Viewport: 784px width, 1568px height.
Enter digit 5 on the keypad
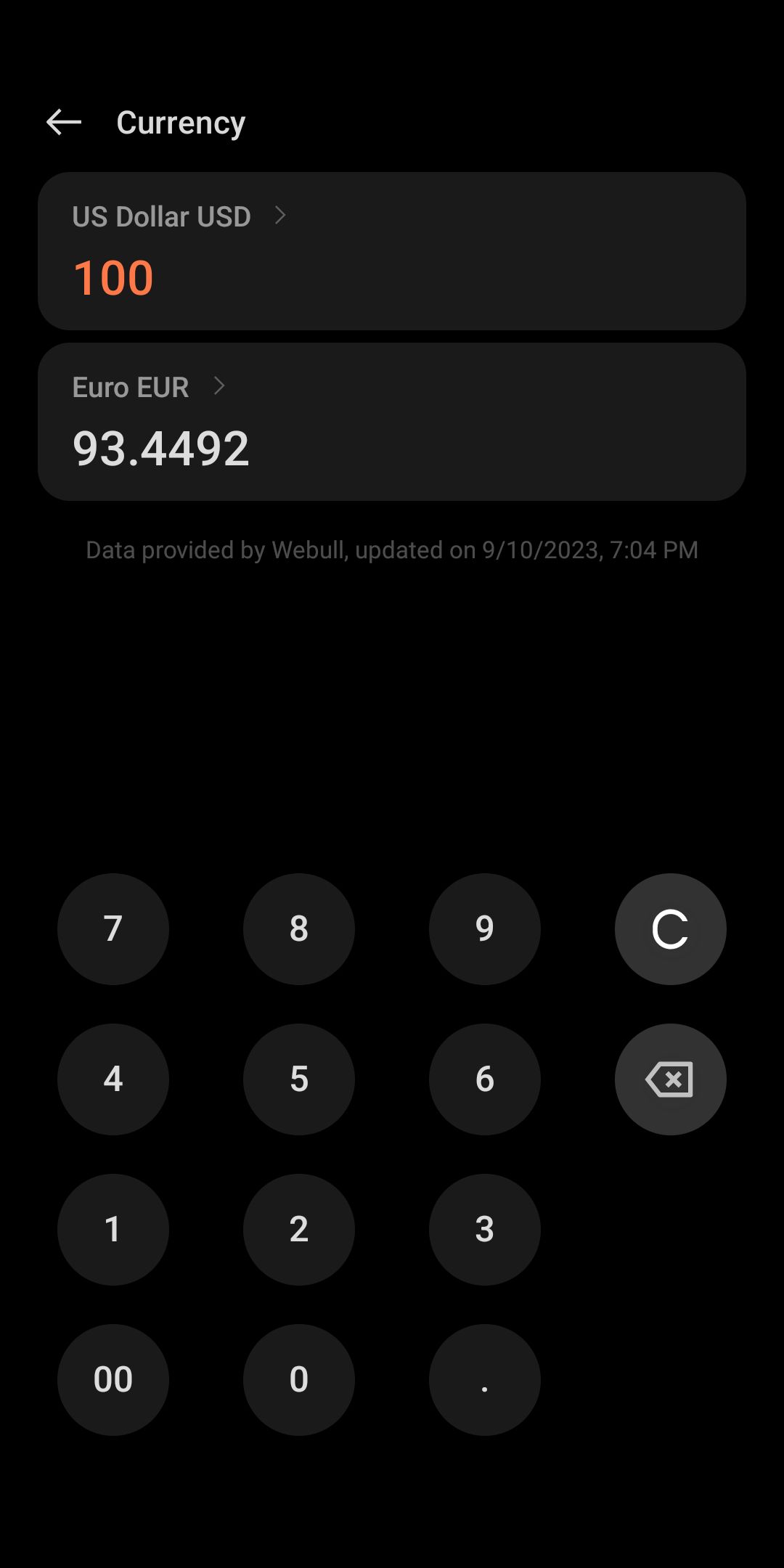click(x=299, y=1079)
